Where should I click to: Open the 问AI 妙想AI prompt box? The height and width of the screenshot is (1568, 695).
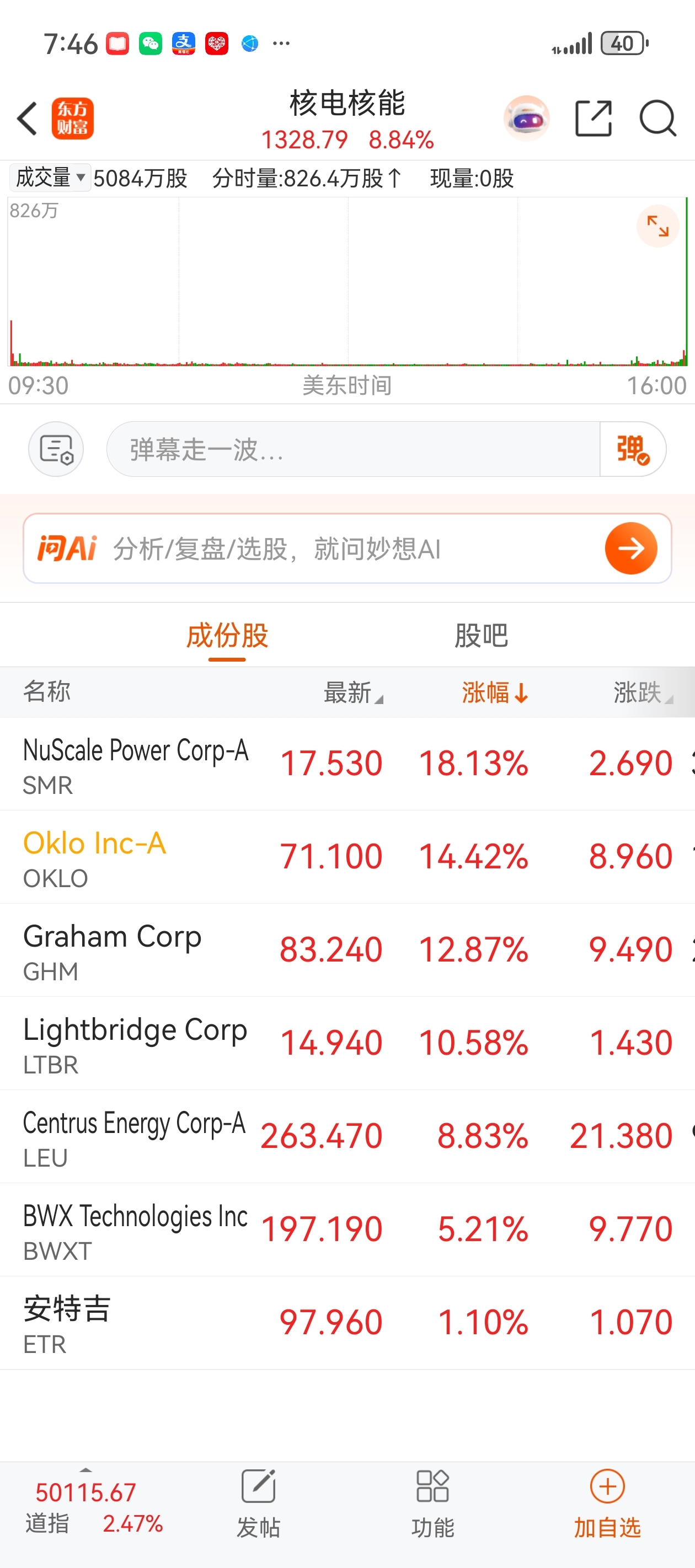pos(347,549)
